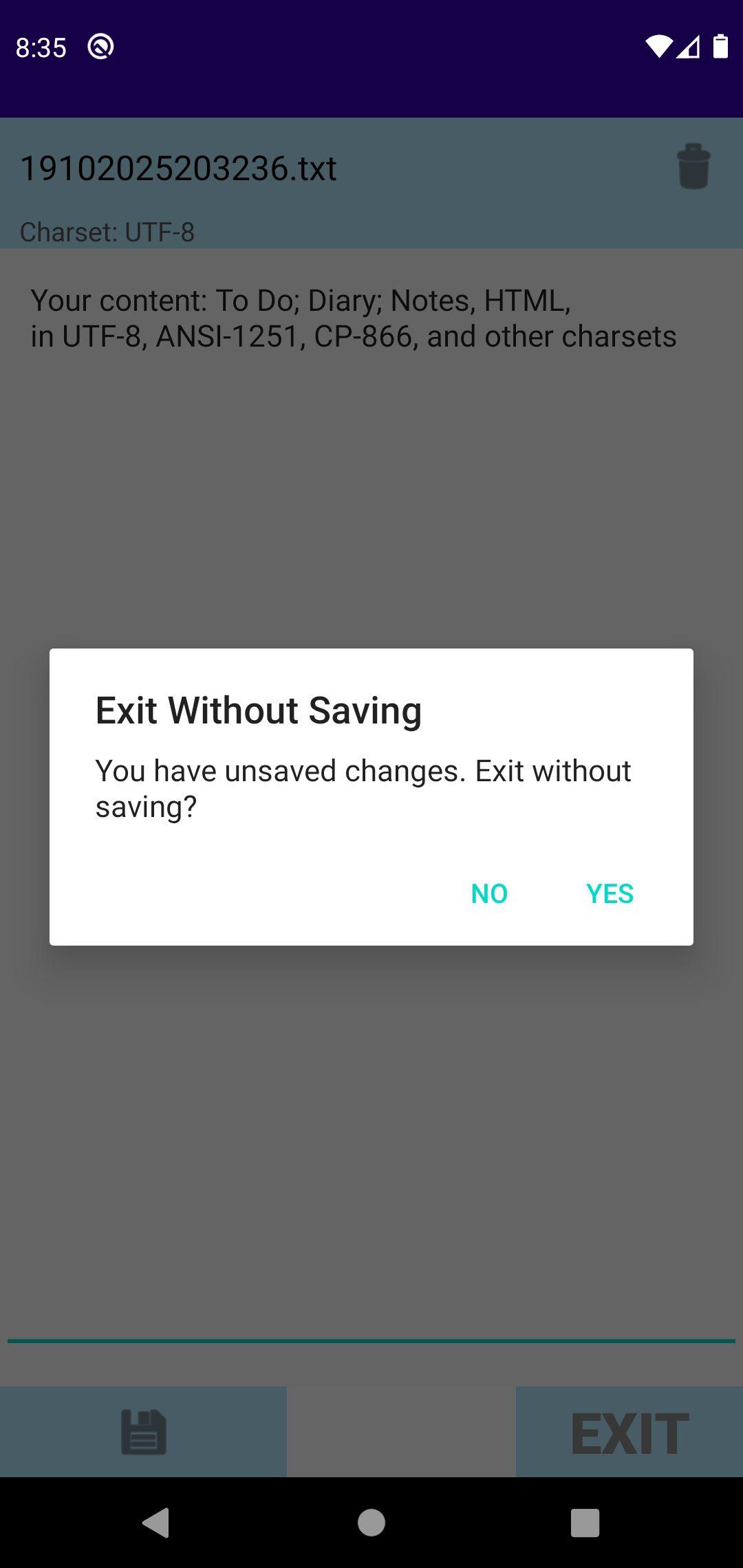Screen dimensions: 743x1568
Task: Go to the home screen
Action: coord(371,1523)
